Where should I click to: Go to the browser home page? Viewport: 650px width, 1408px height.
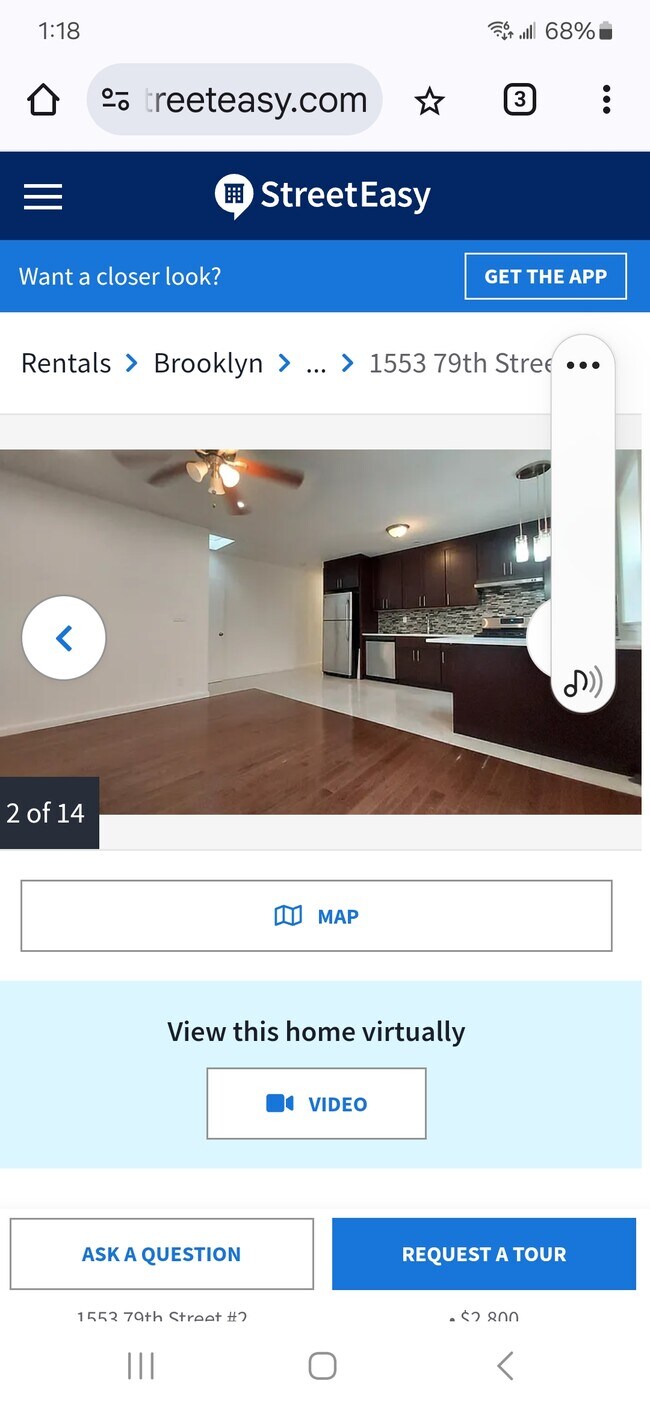[x=43, y=100]
